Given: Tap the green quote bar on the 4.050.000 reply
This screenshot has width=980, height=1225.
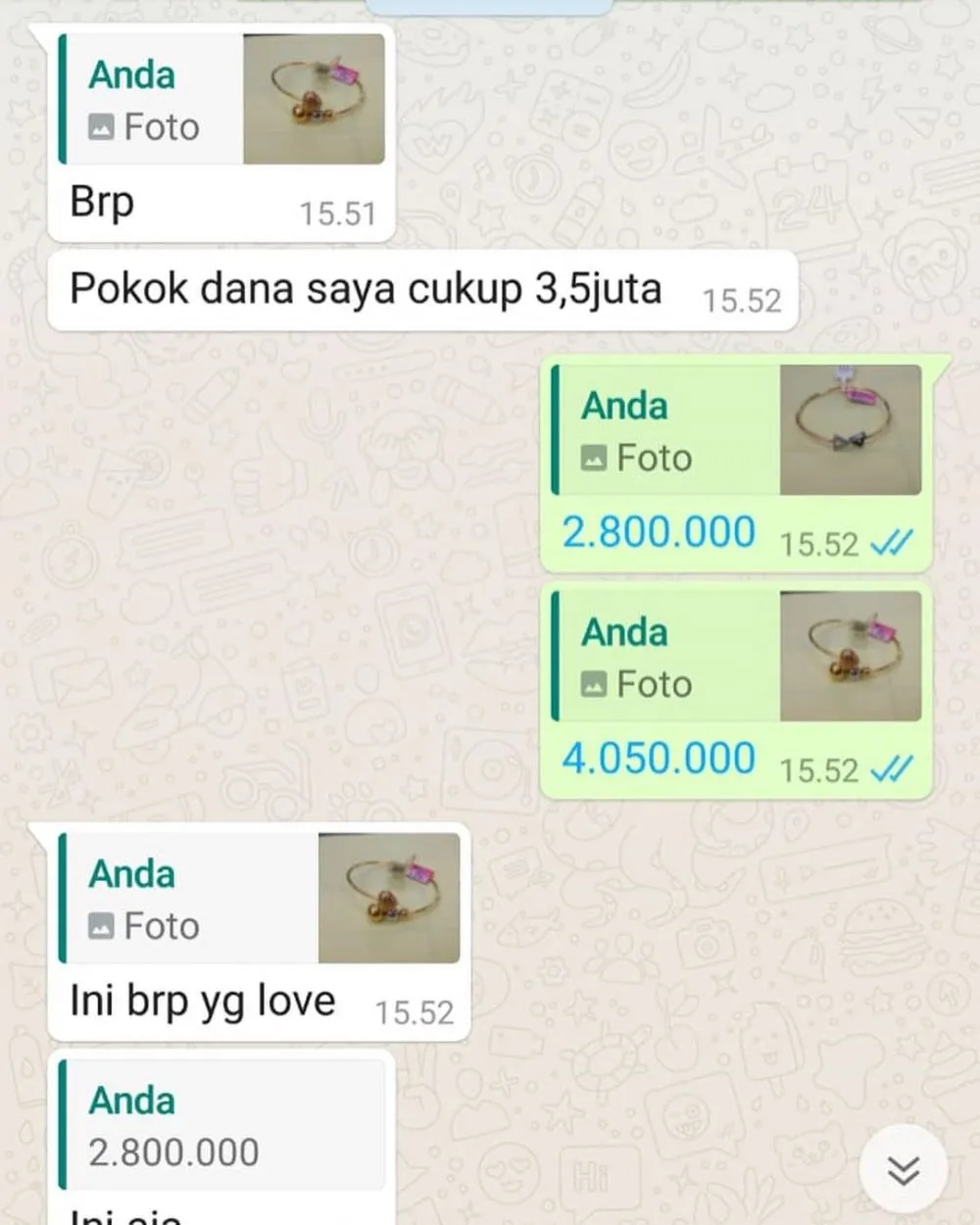Looking at the screenshot, I should click(x=556, y=657).
